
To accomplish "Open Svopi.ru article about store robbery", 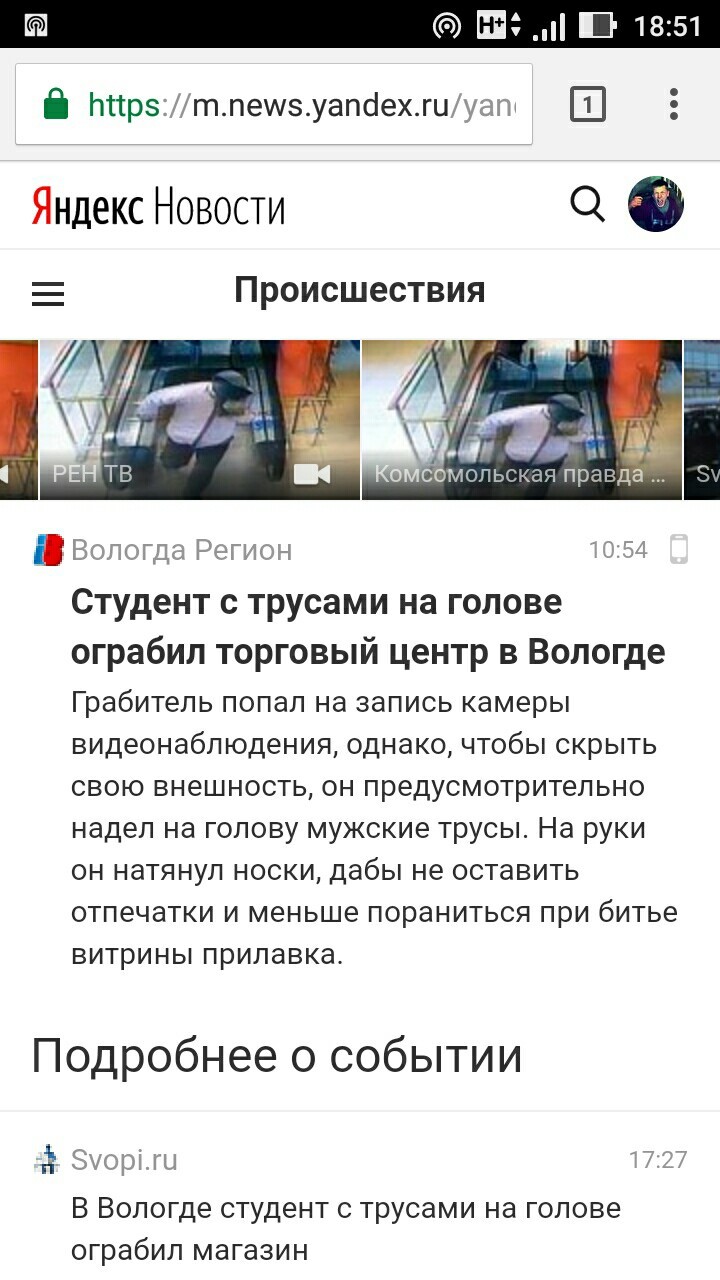I will [345, 1228].
